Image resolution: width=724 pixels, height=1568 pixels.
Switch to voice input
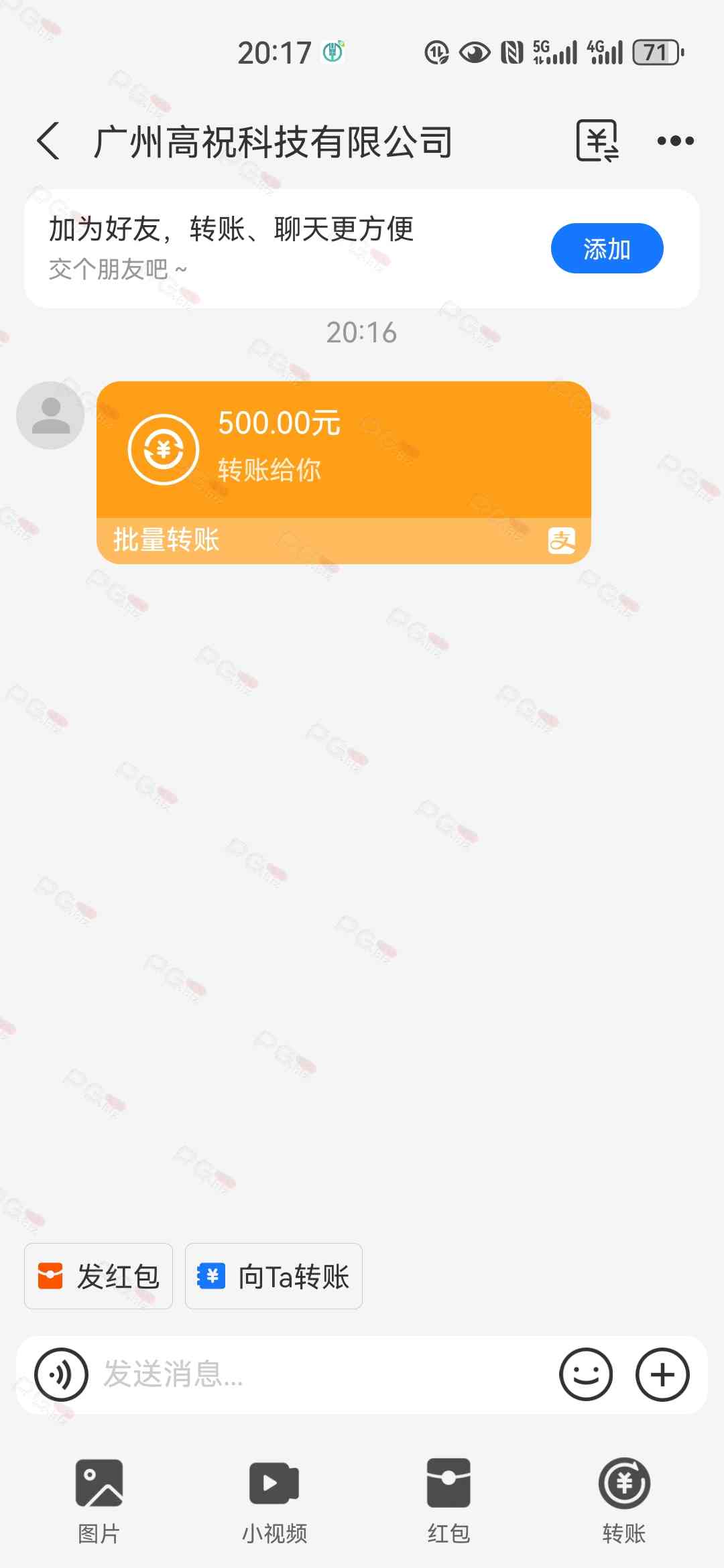[62, 1375]
